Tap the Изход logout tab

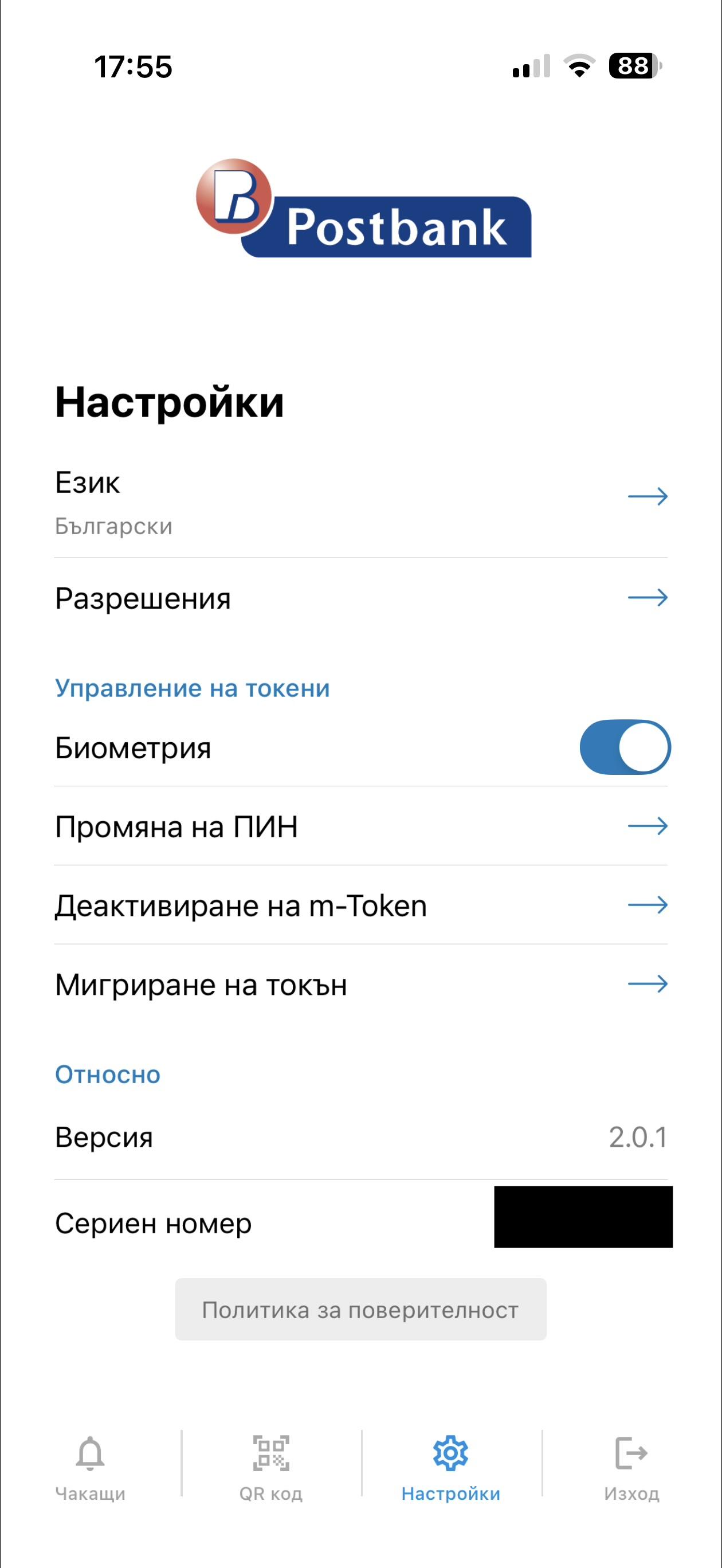631,1468
